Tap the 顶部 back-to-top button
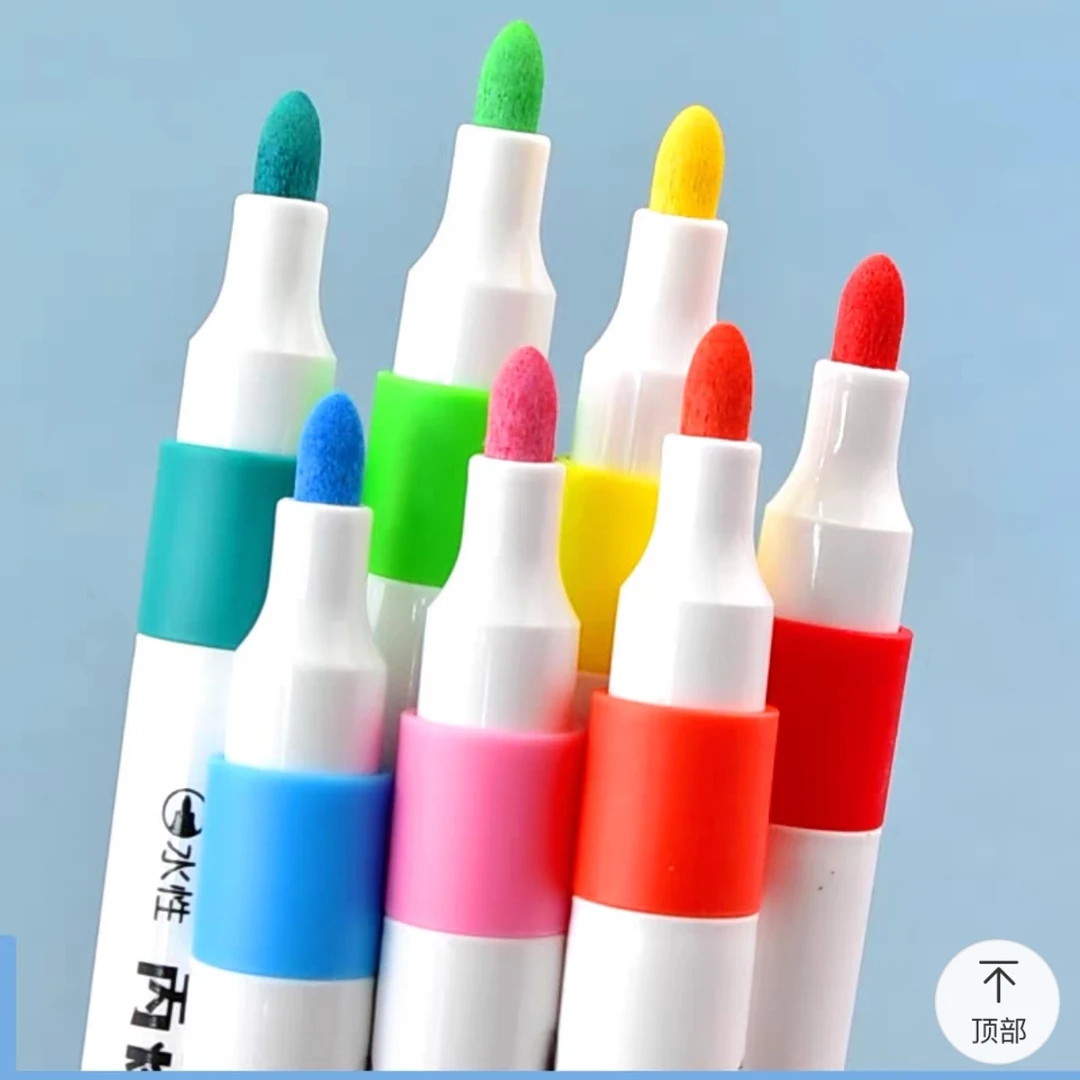This screenshot has width=1080, height=1080. tap(997, 1002)
